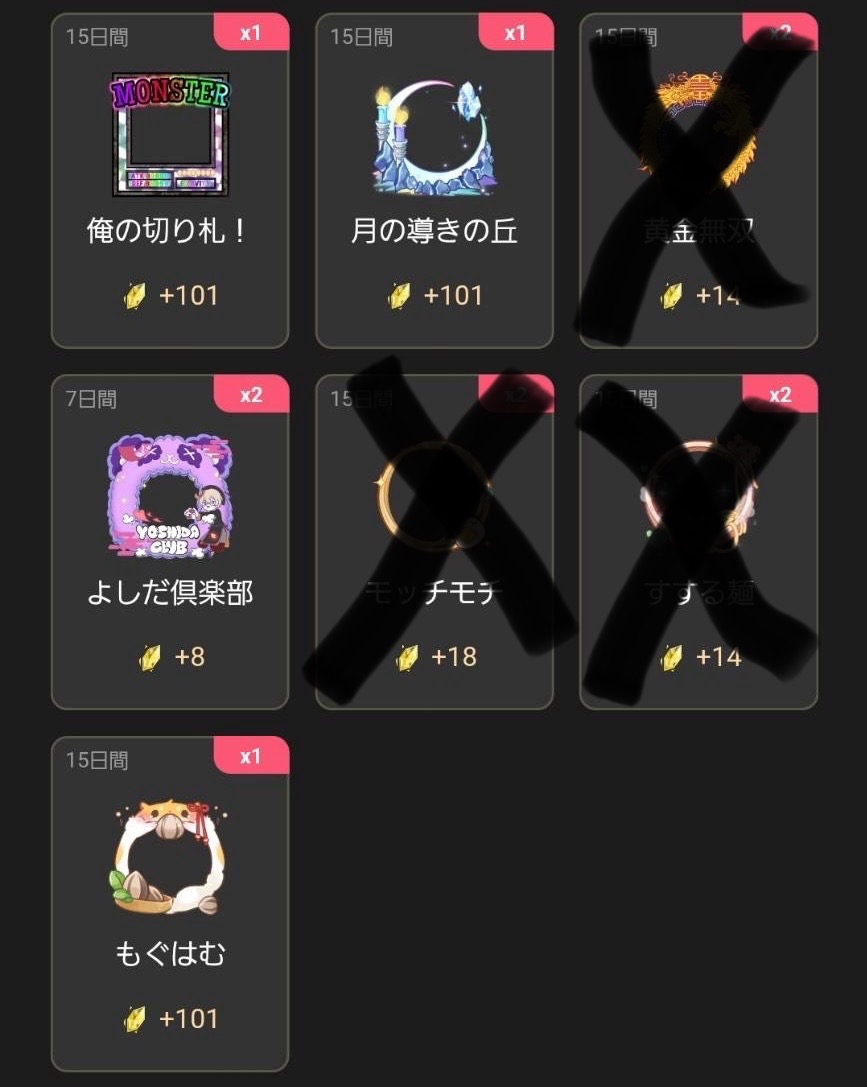This screenshot has height=1087, width=867.
Task: Tap the 黄金無双 frame card
Action: point(698,180)
